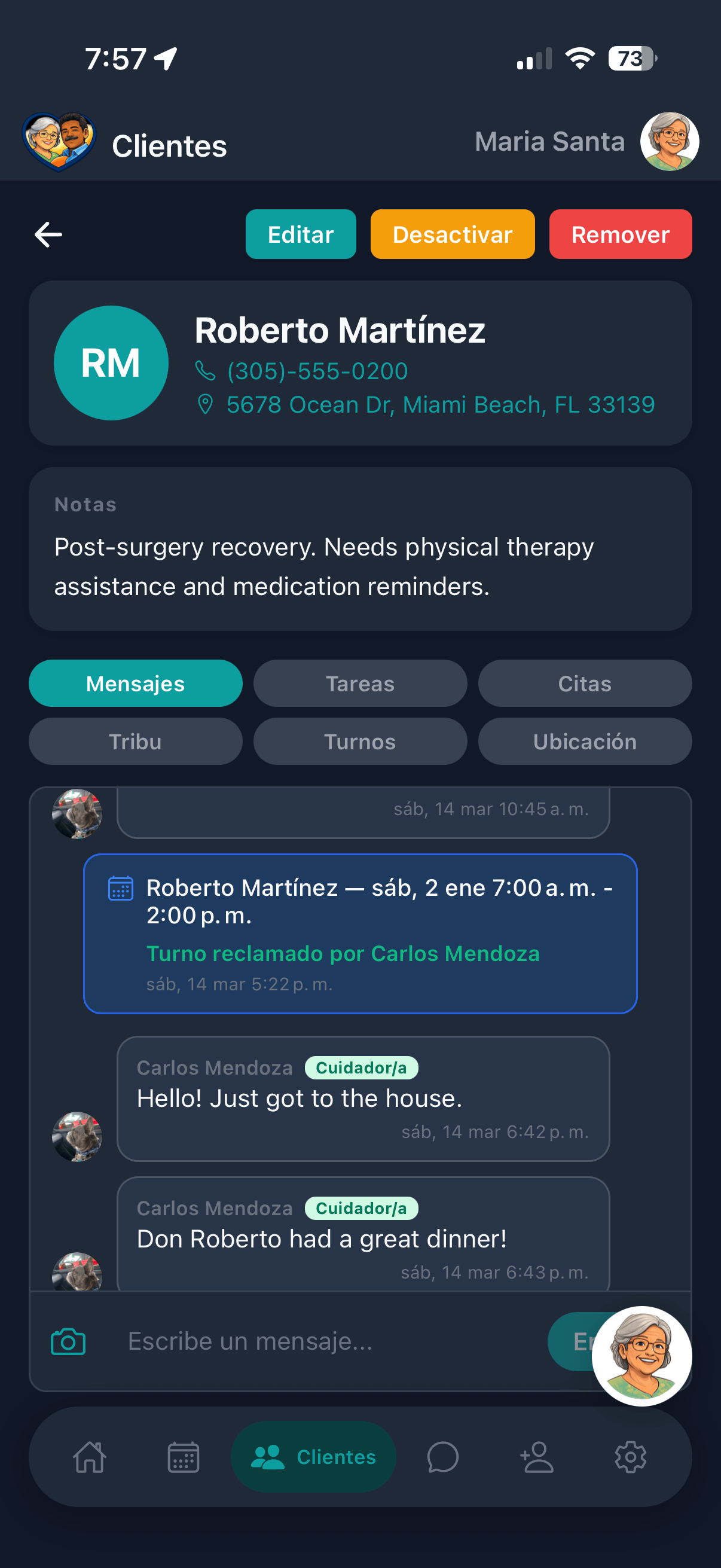Select the Turnos tab

(x=359, y=742)
